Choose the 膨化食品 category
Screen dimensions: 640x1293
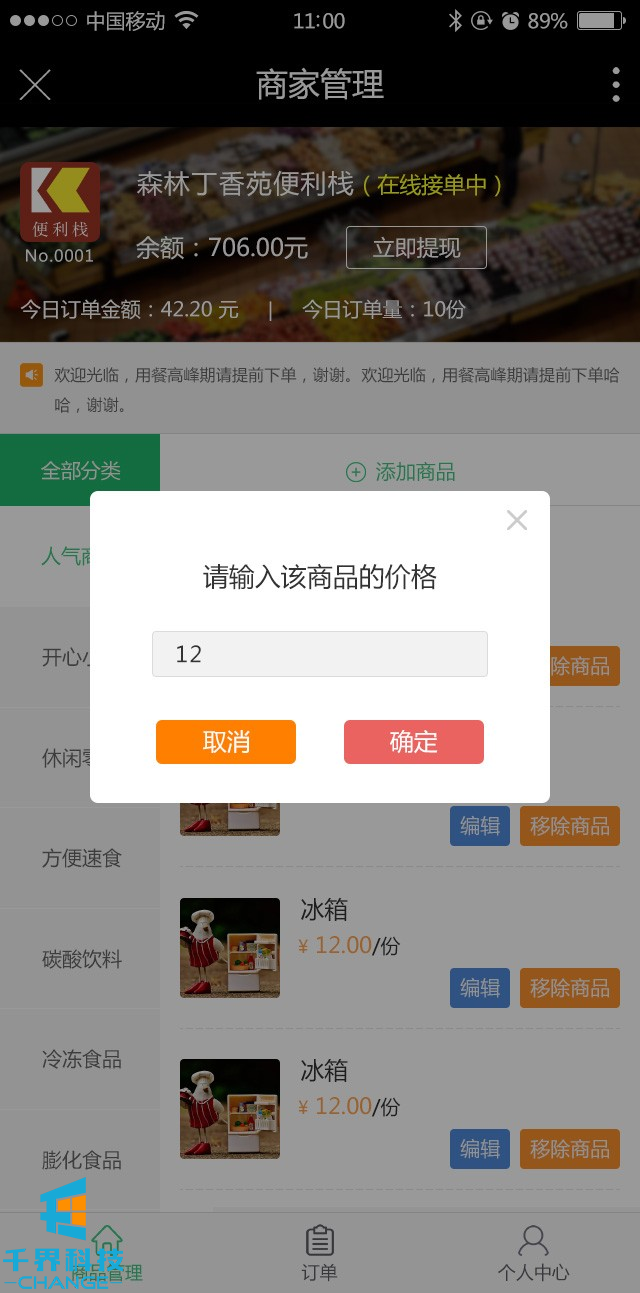click(80, 1160)
